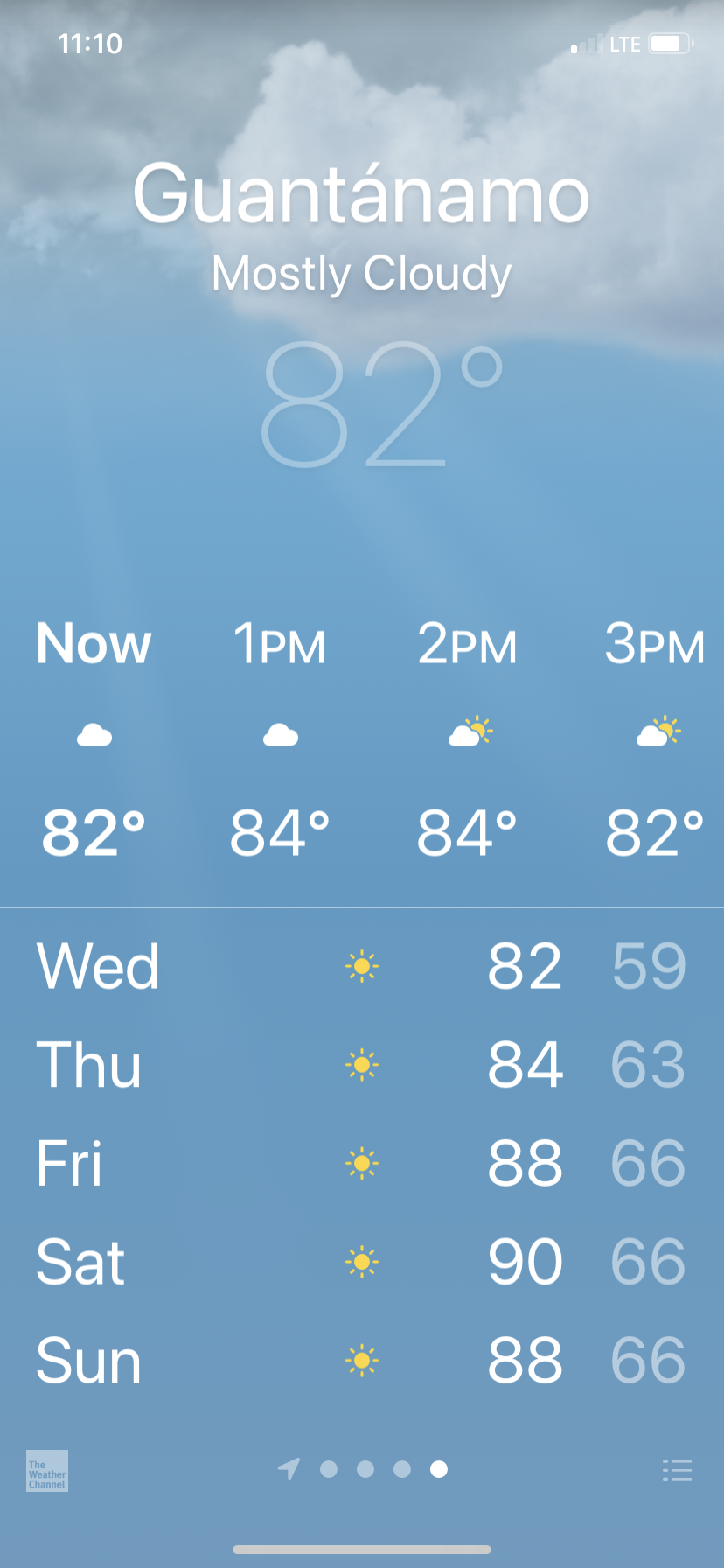Screen dimensions: 724x1568
Task: Open the city list icon
Action: pos(677,1470)
